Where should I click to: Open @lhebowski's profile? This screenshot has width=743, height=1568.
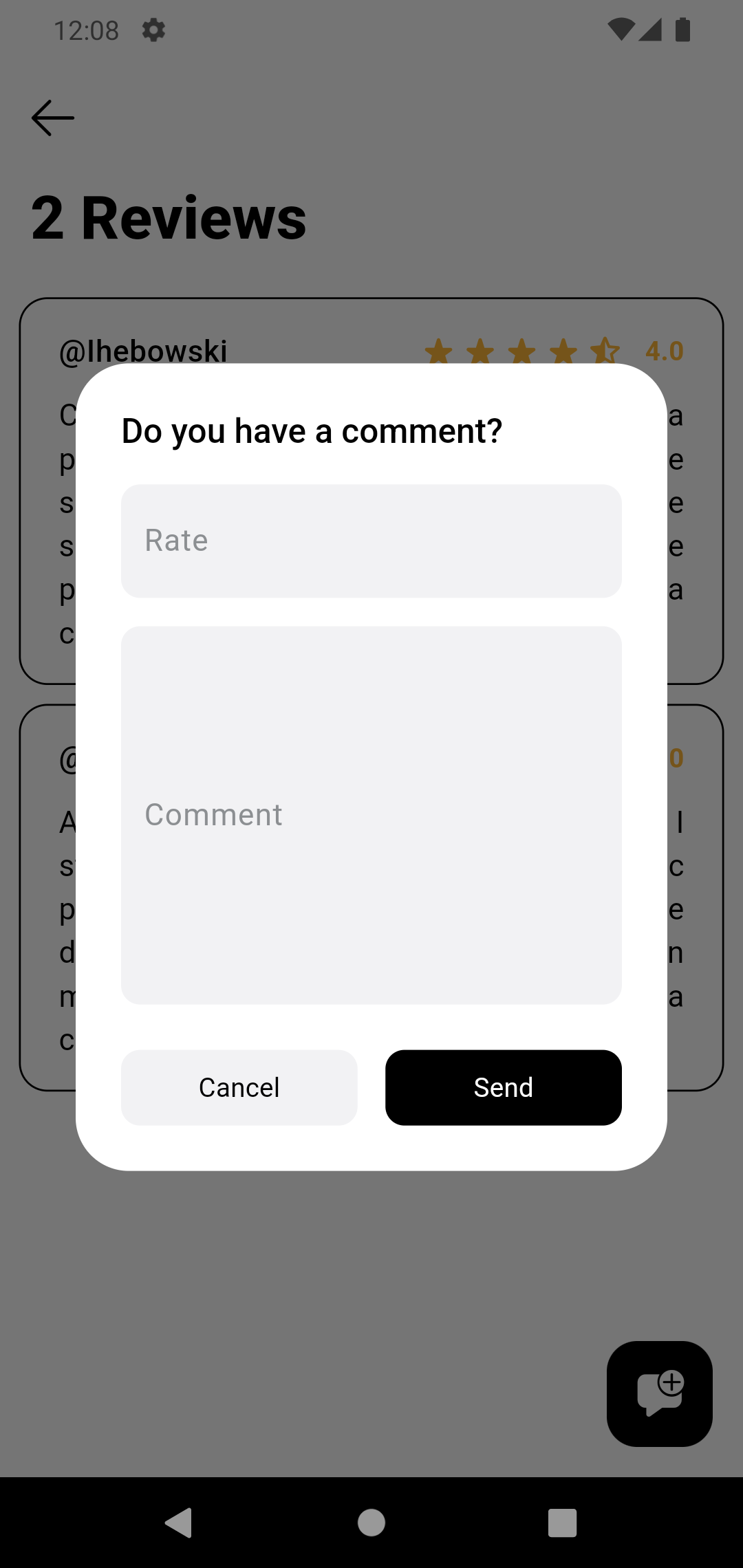tap(143, 350)
